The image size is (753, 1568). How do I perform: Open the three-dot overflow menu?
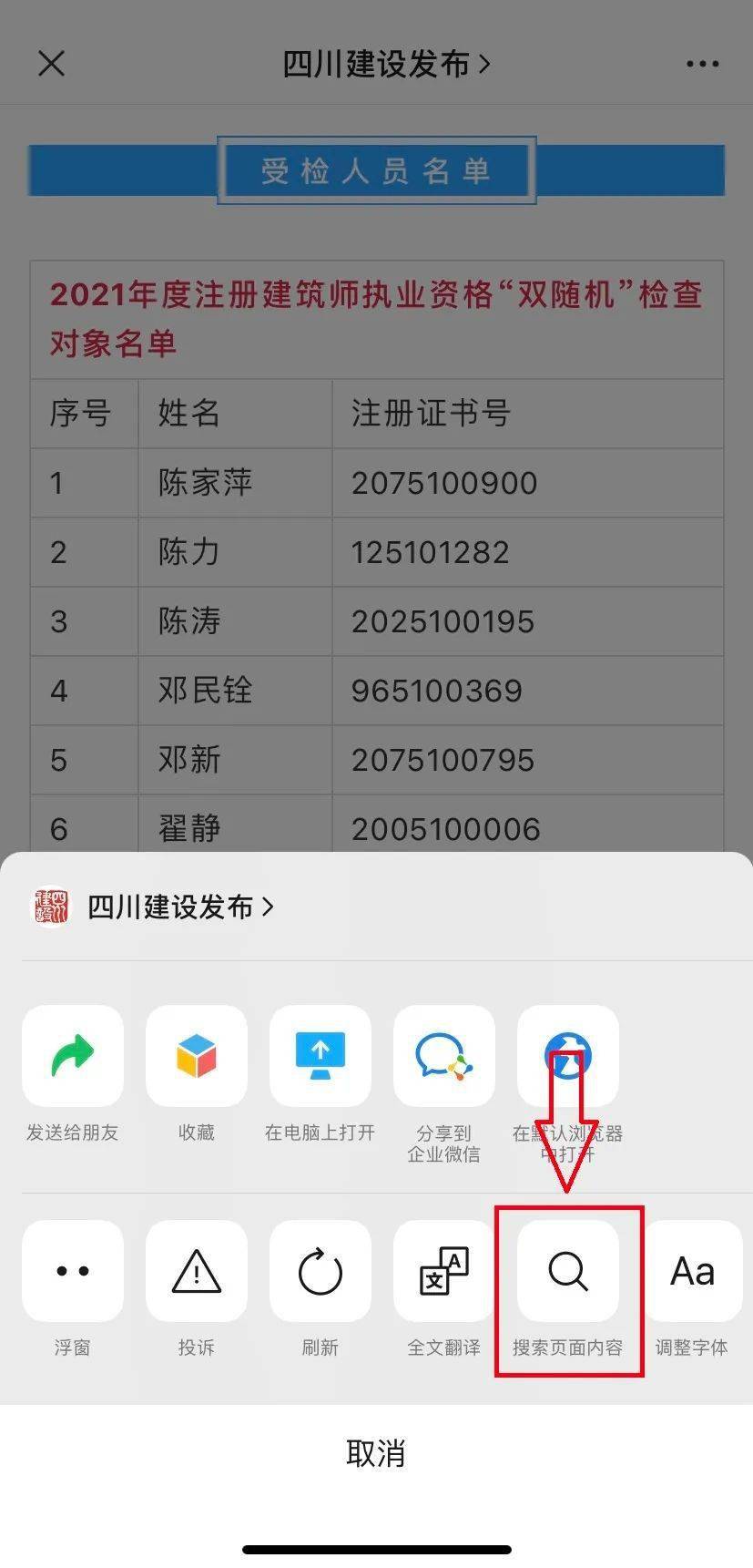[702, 64]
